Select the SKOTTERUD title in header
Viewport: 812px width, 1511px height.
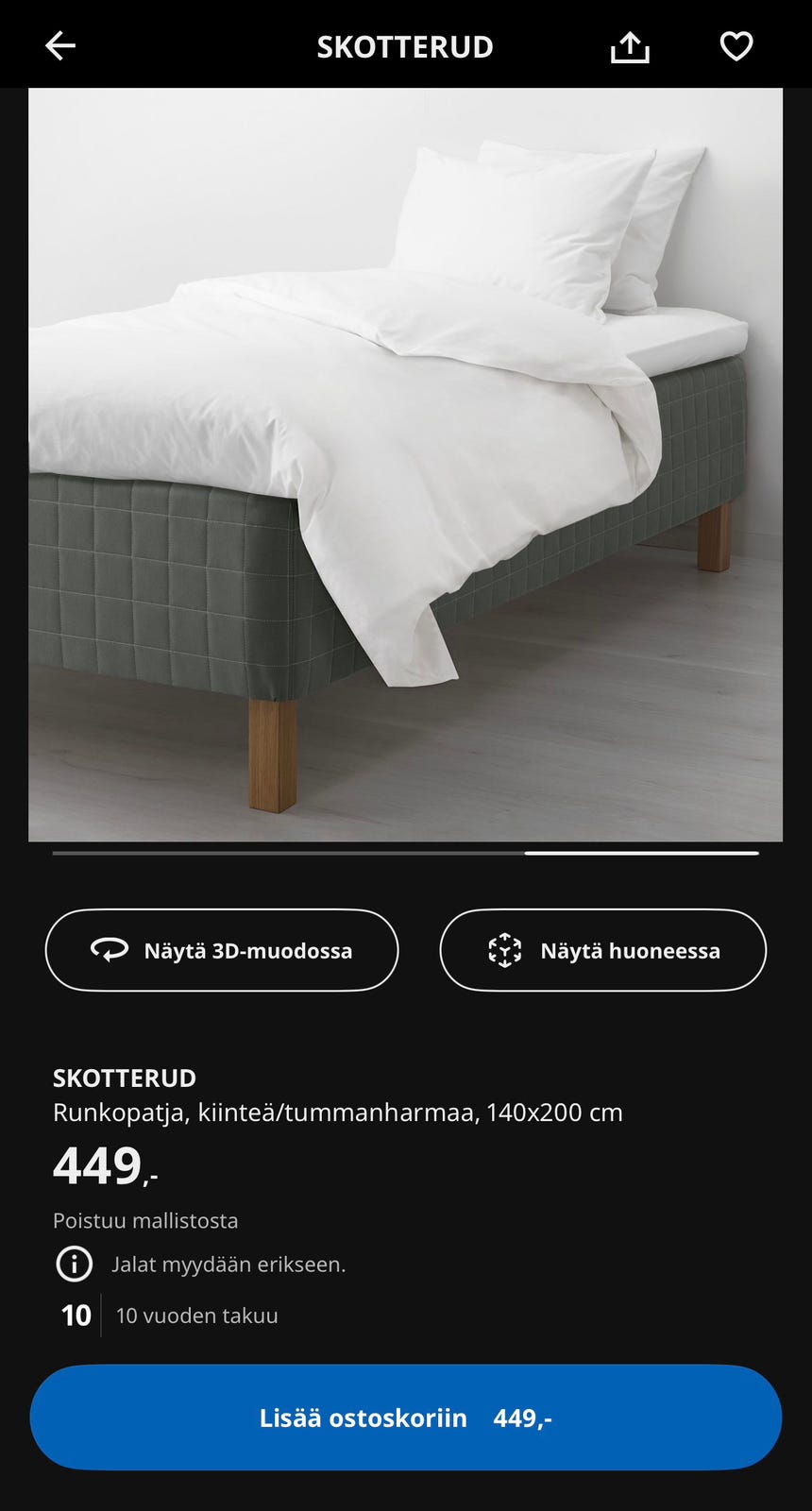pos(405,45)
